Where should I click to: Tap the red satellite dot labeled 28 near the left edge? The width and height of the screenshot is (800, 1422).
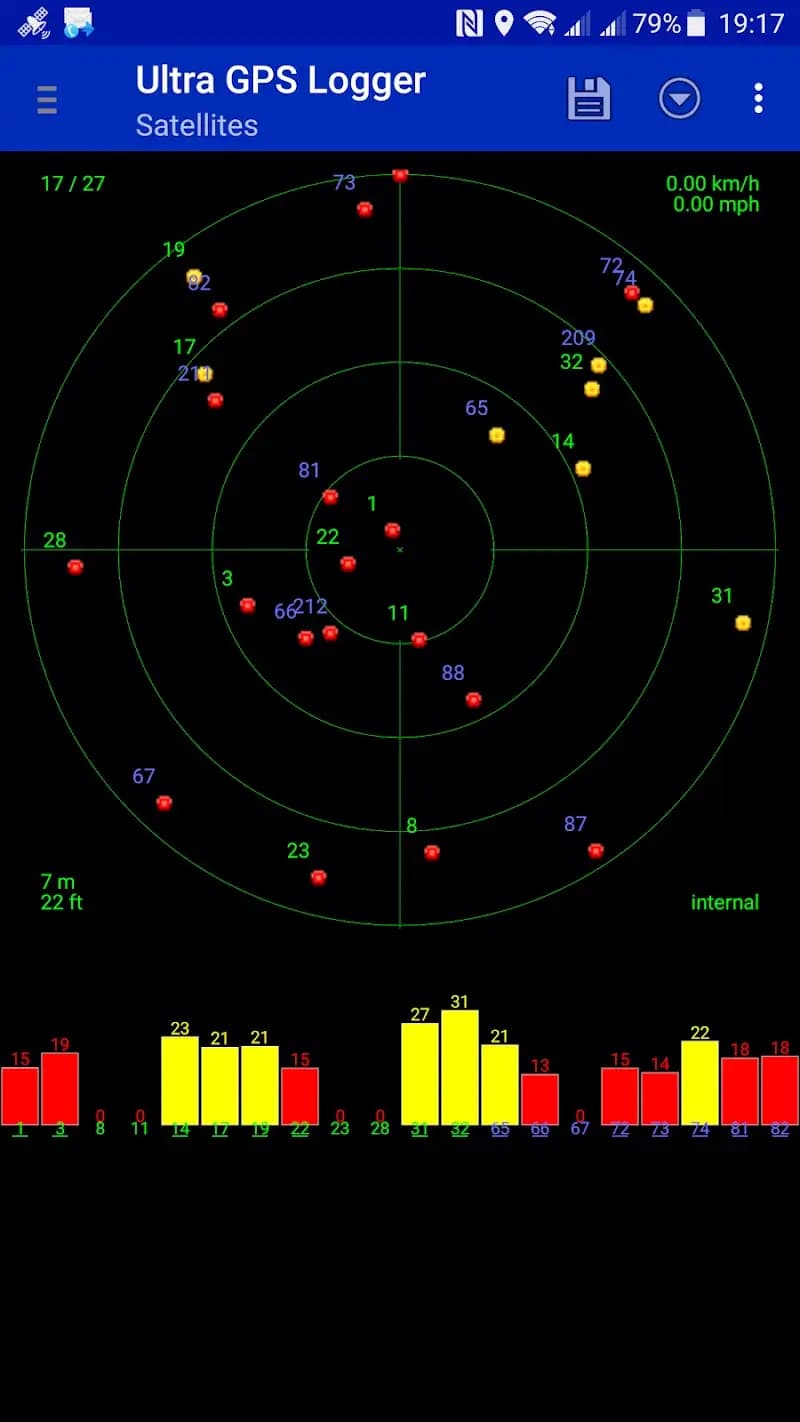(75, 567)
